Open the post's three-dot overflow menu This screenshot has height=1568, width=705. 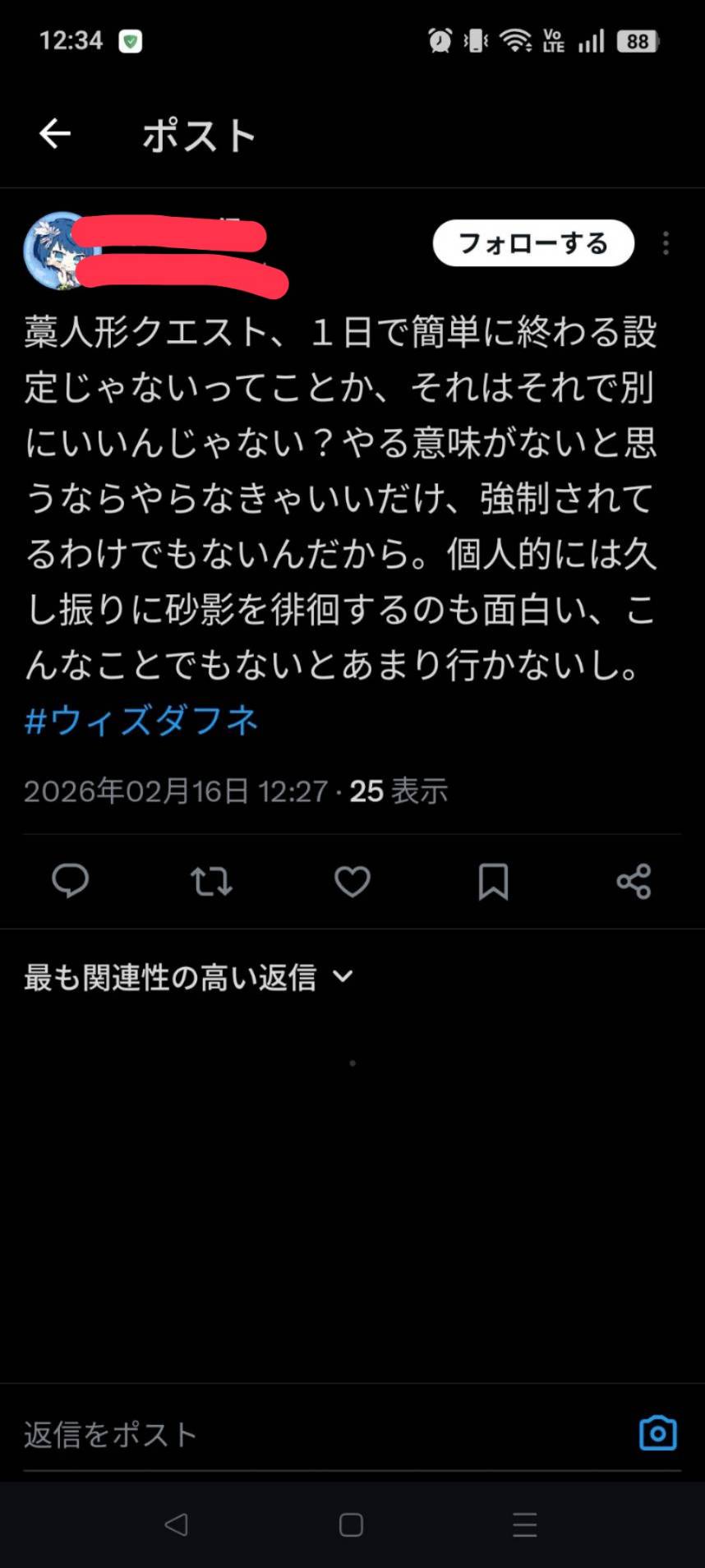(x=666, y=243)
